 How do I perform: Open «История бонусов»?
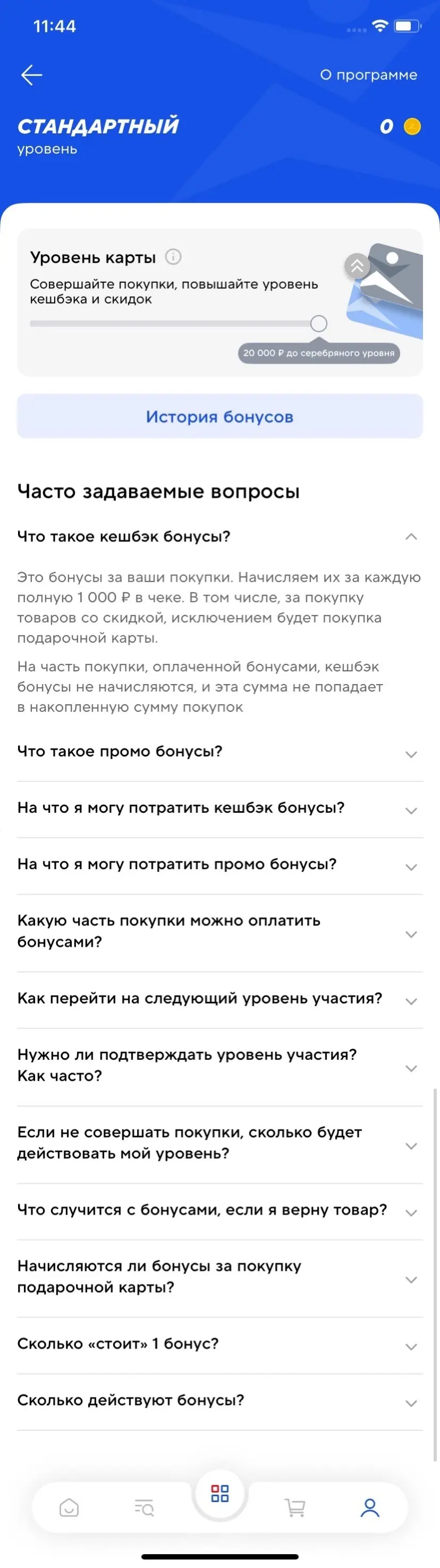[219, 416]
